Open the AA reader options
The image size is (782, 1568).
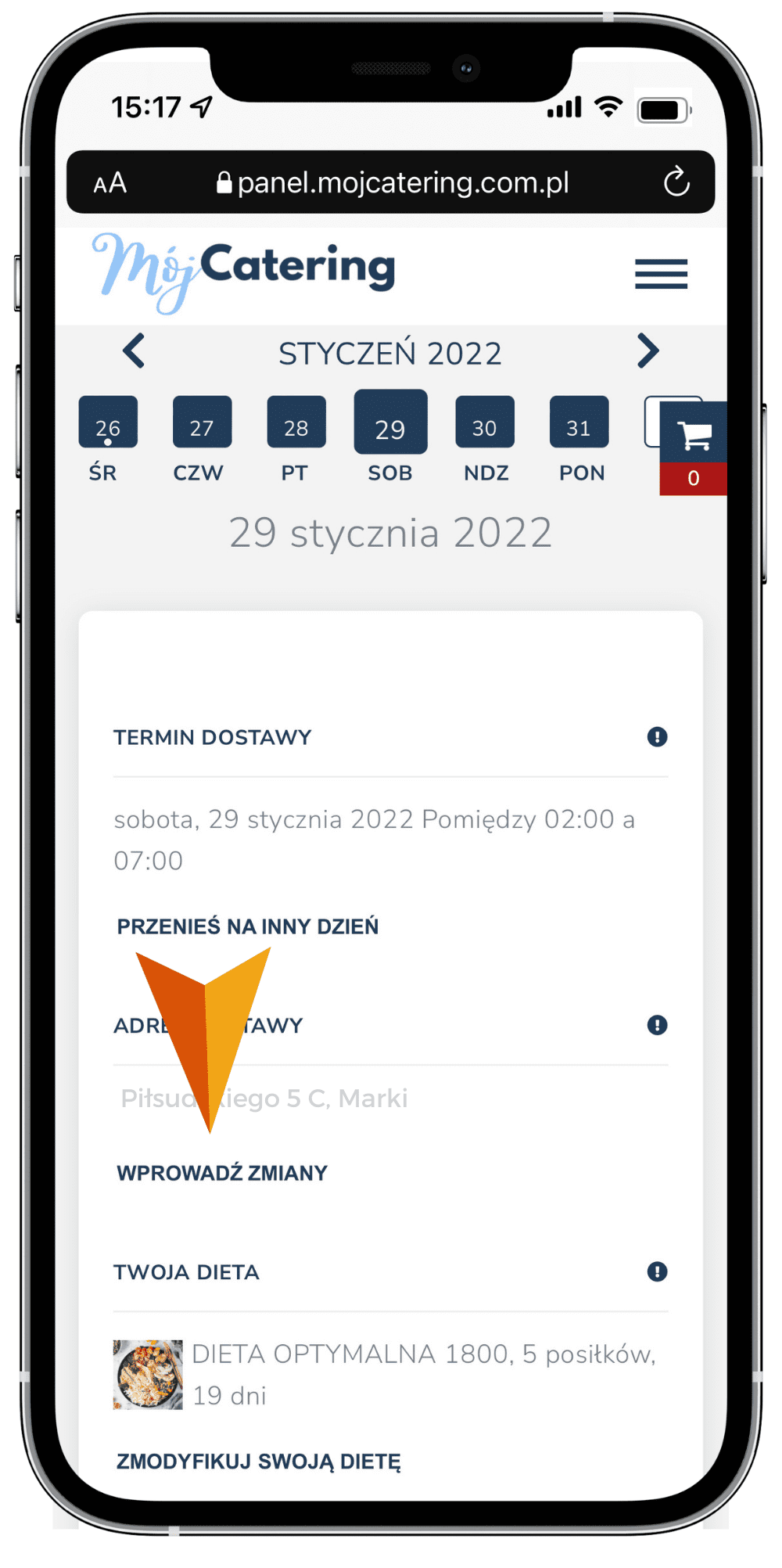point(109,183)
